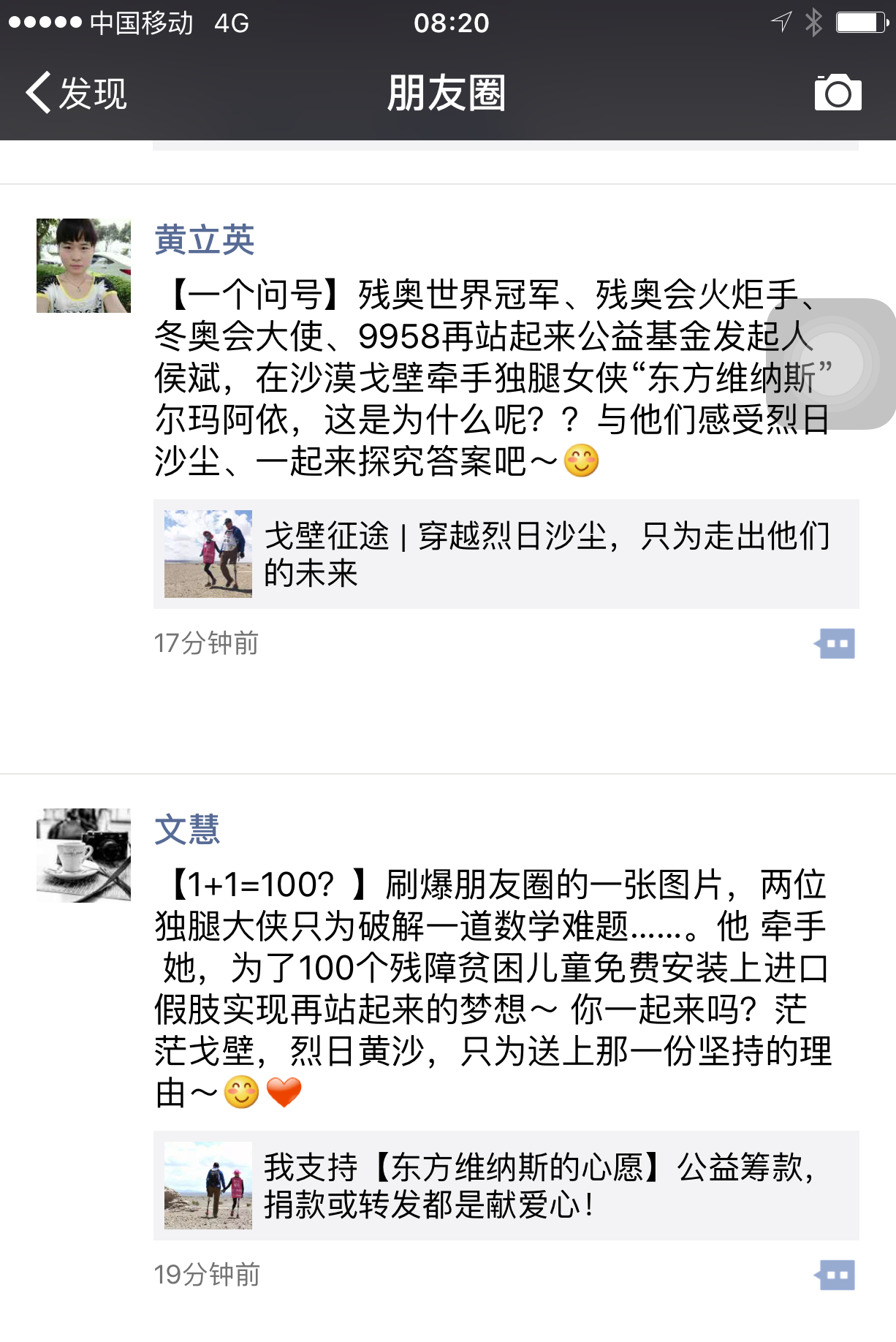Open 文慧's profile name link
The image size is (896, 1342).
click(187, 830)
